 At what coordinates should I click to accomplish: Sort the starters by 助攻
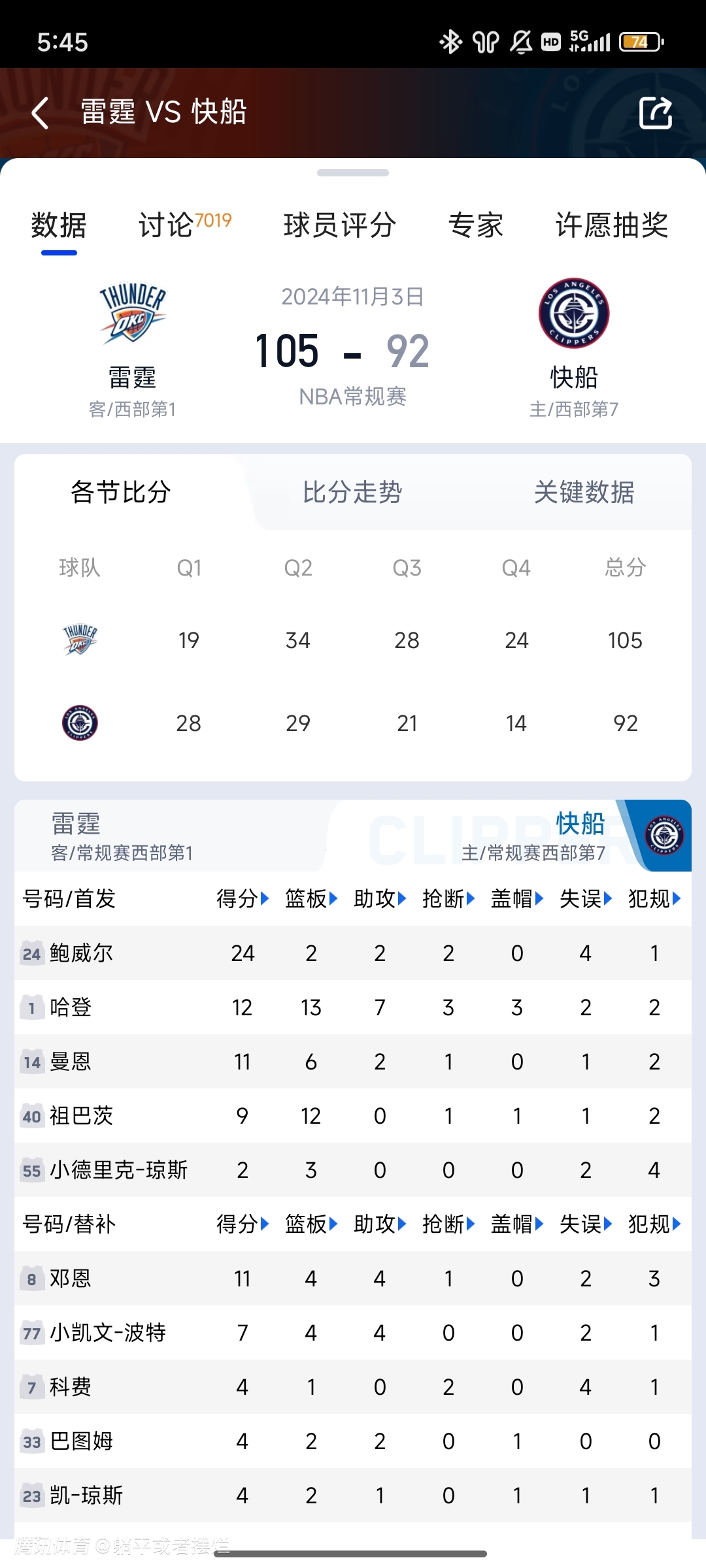click(x=380, y=899)
